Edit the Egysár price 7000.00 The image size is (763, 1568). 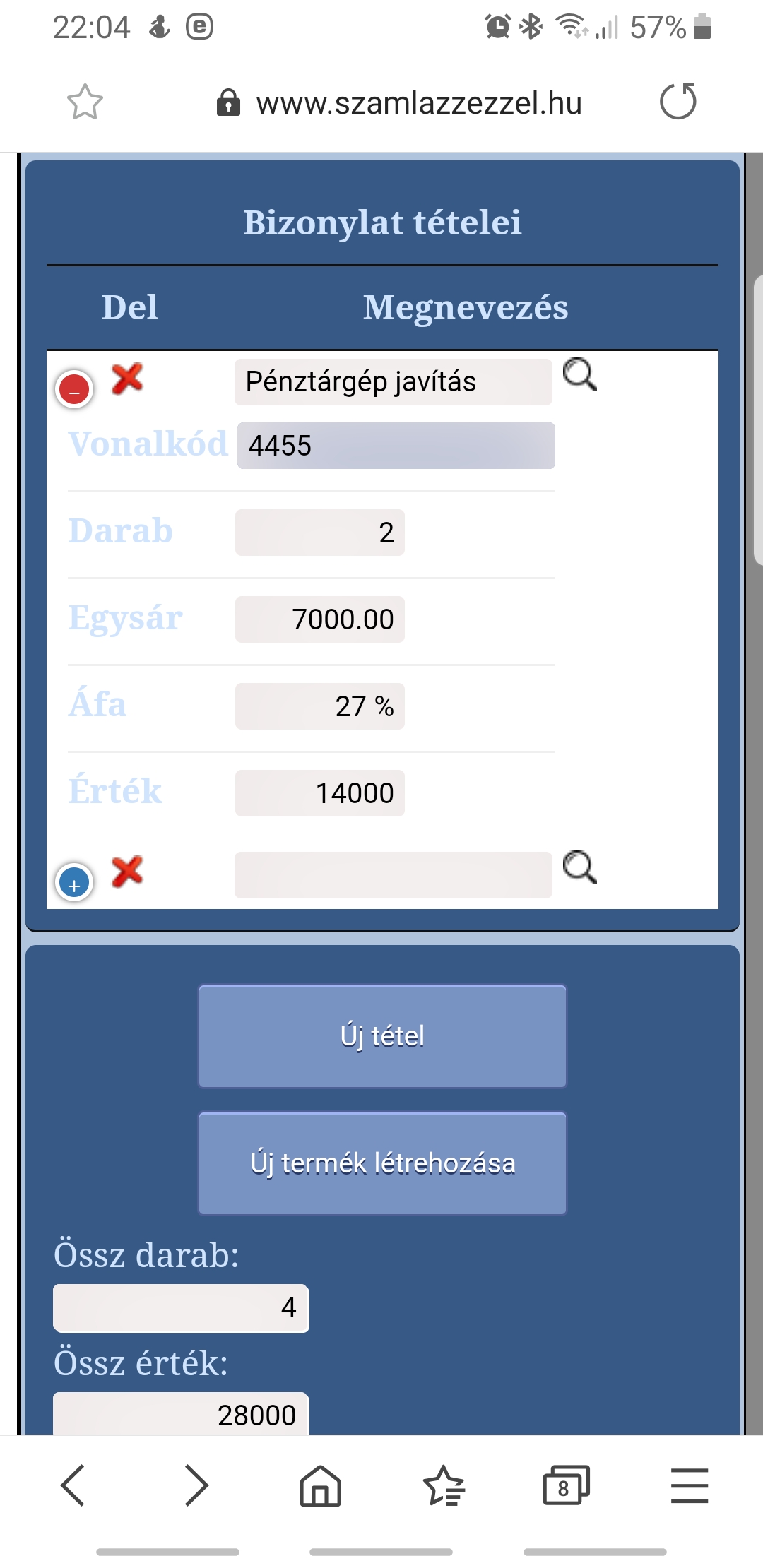coord(319,619)
